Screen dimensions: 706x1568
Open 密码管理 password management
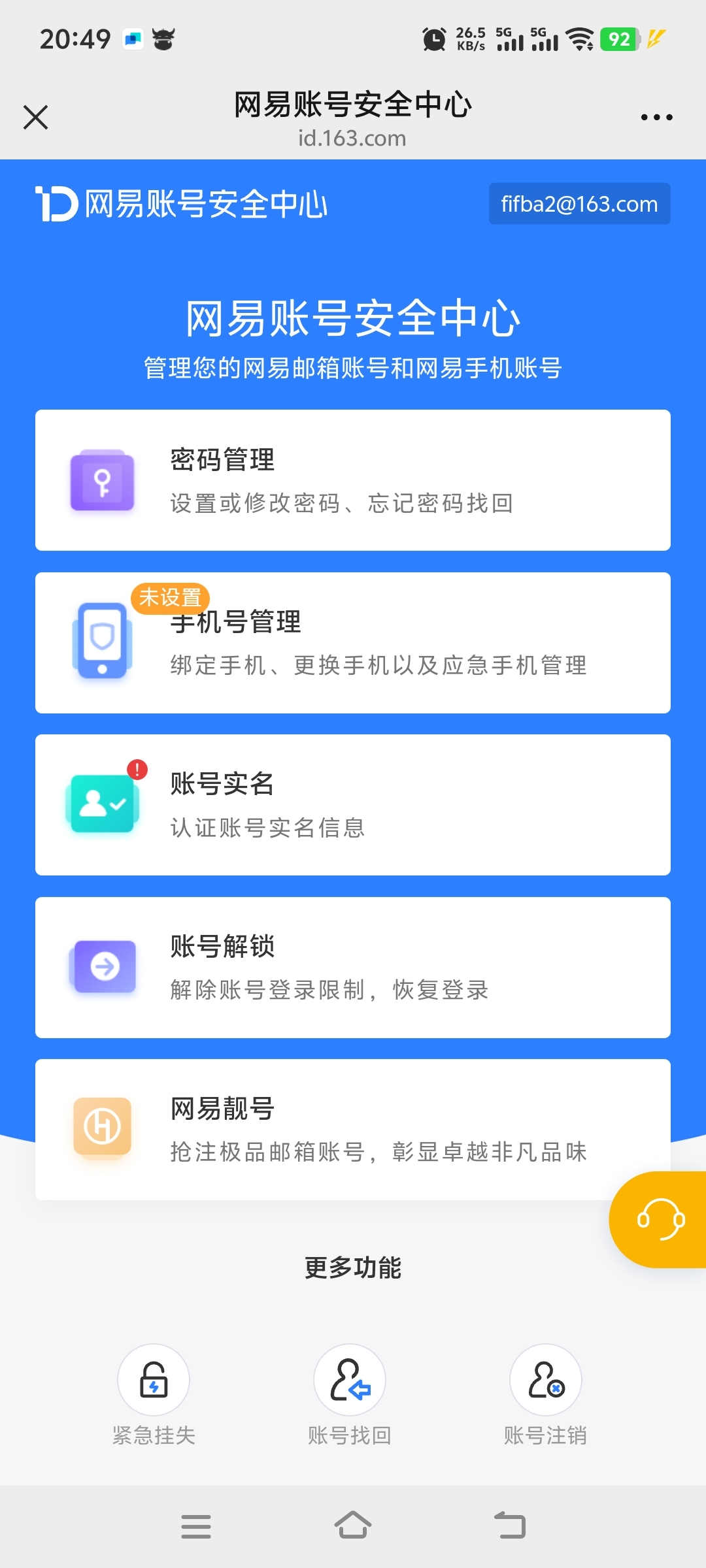click(x=353, y=480)
